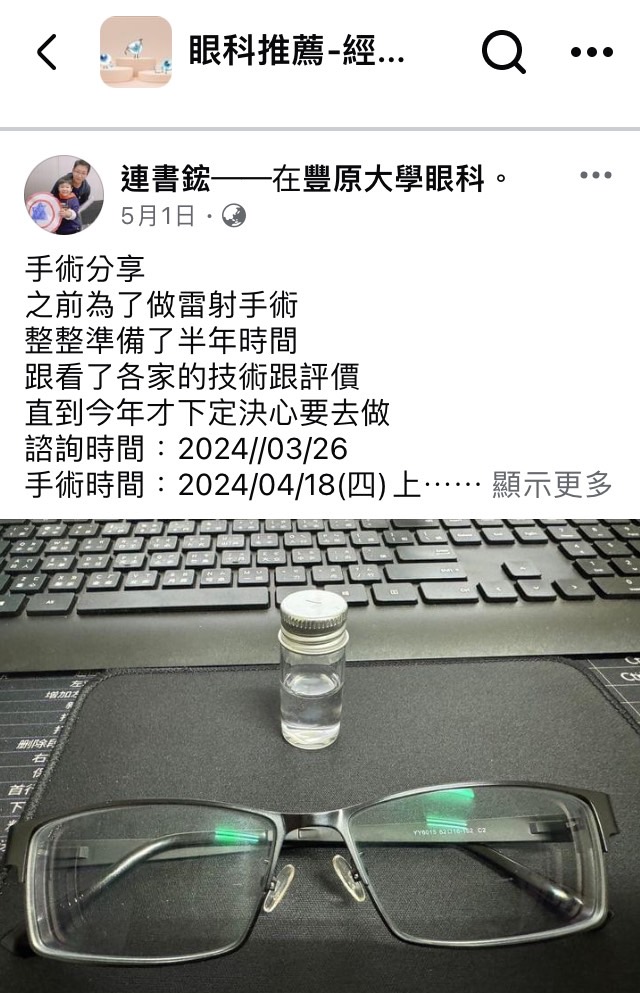
Task: Open the group overflow menu in header
Action: click(591, 52)
